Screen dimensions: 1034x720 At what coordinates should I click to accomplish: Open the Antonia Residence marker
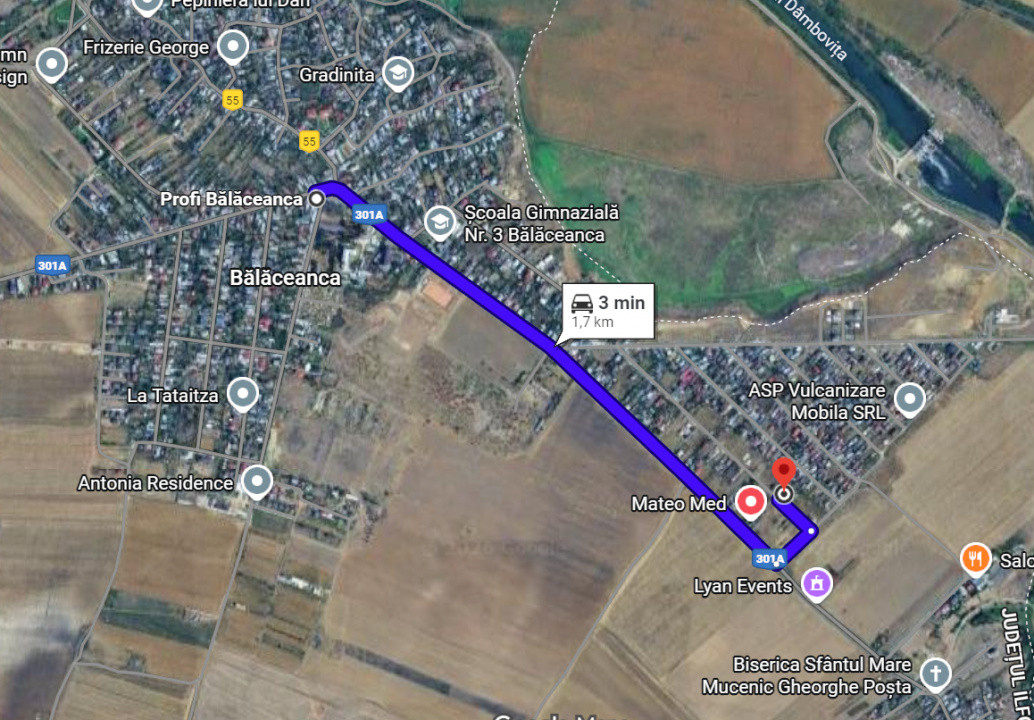pos(258,482)
